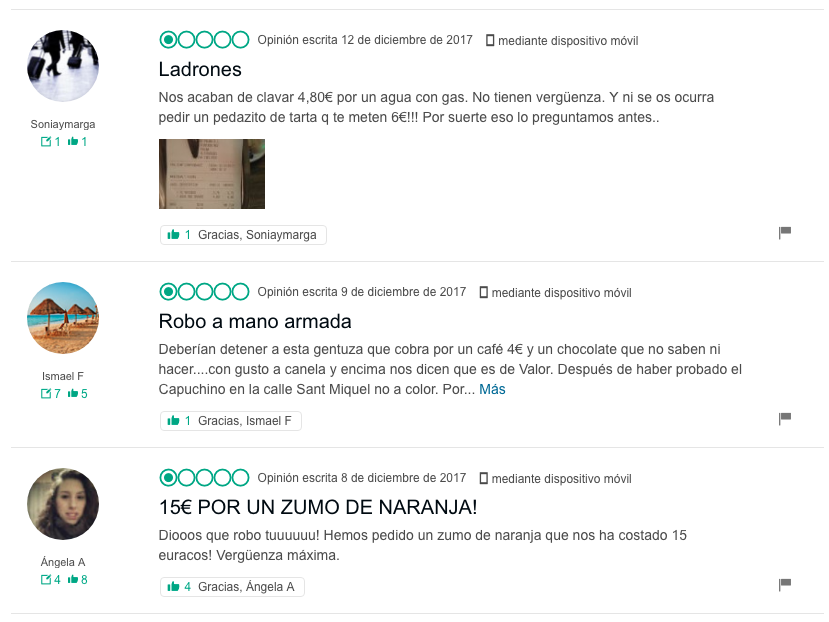
Task: Report Soniaymarga's review with the flag
Action: click(x=785, y=233)
